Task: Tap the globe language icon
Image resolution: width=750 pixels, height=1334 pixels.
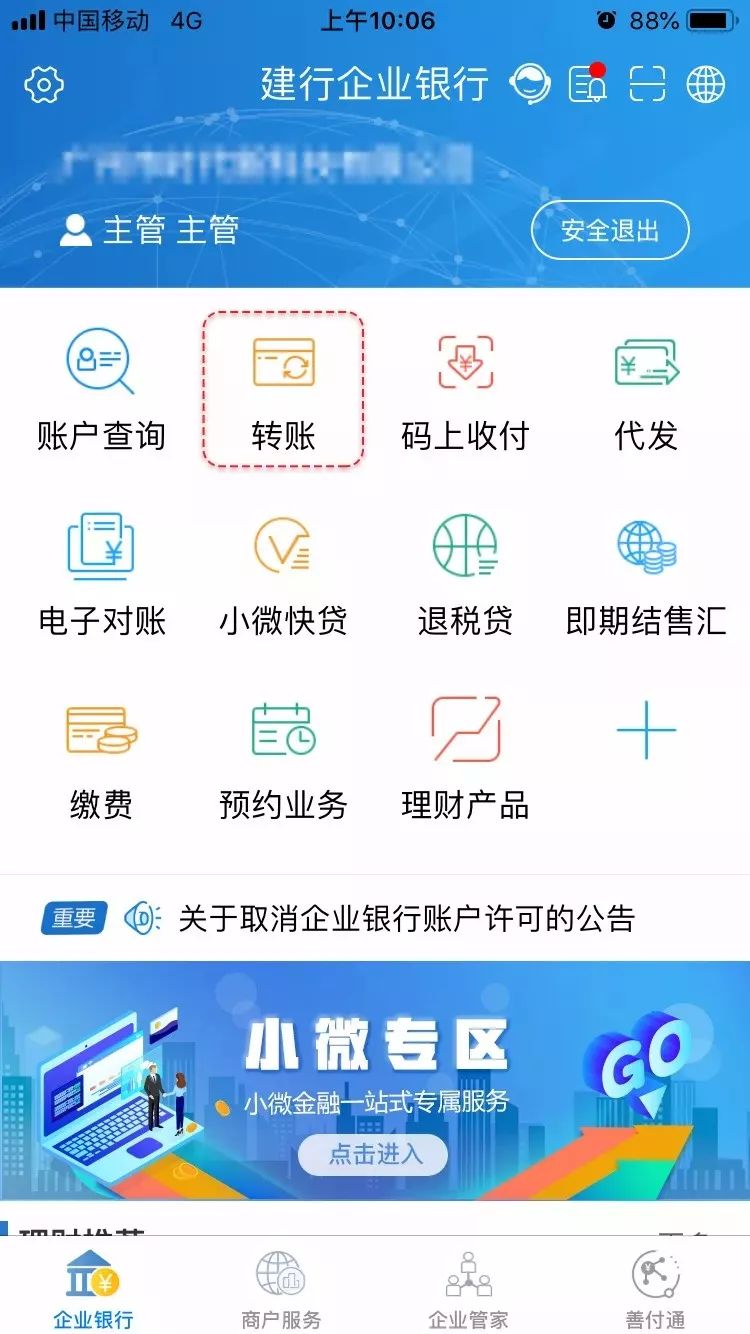Action: (705, 85)
